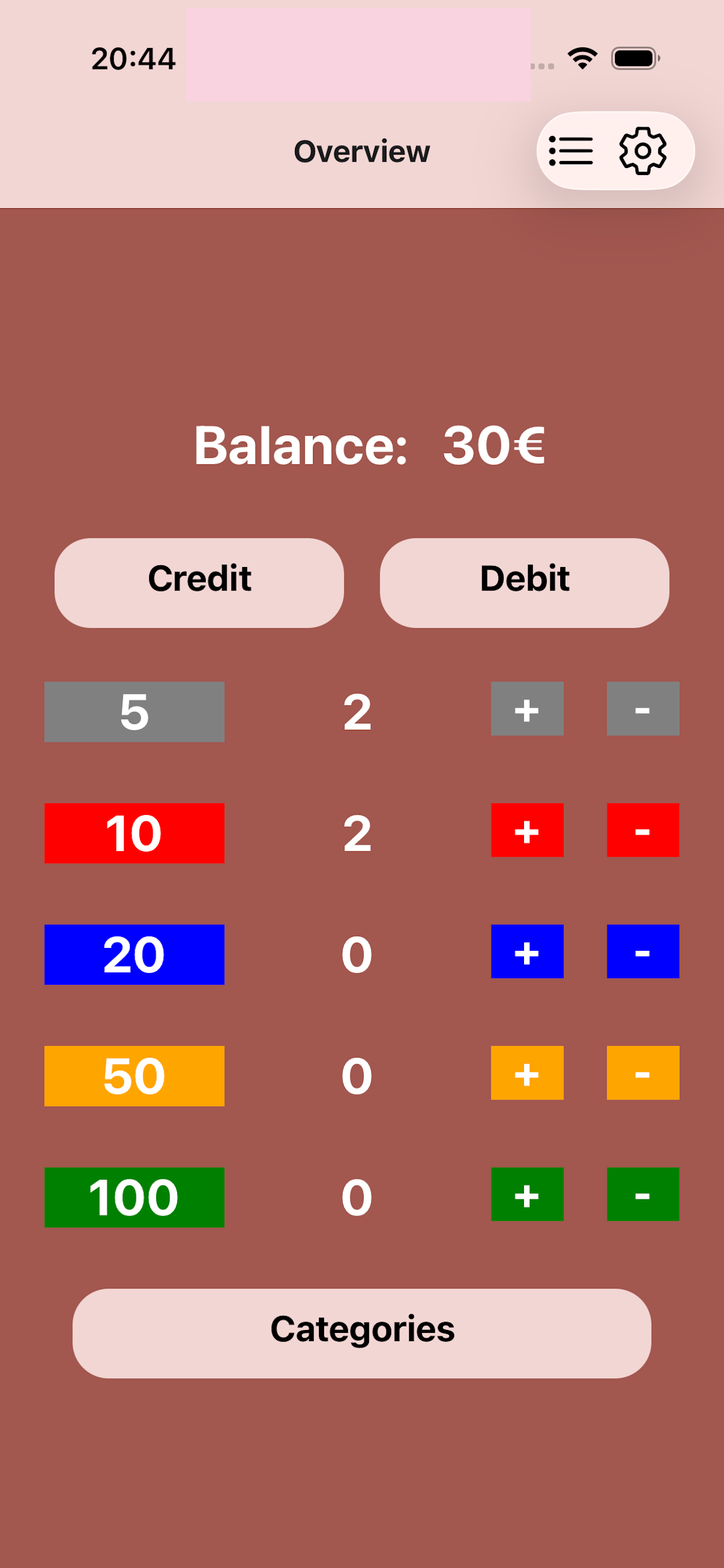Decrease the count of 5 euro notes

click(x=642, y=709)
